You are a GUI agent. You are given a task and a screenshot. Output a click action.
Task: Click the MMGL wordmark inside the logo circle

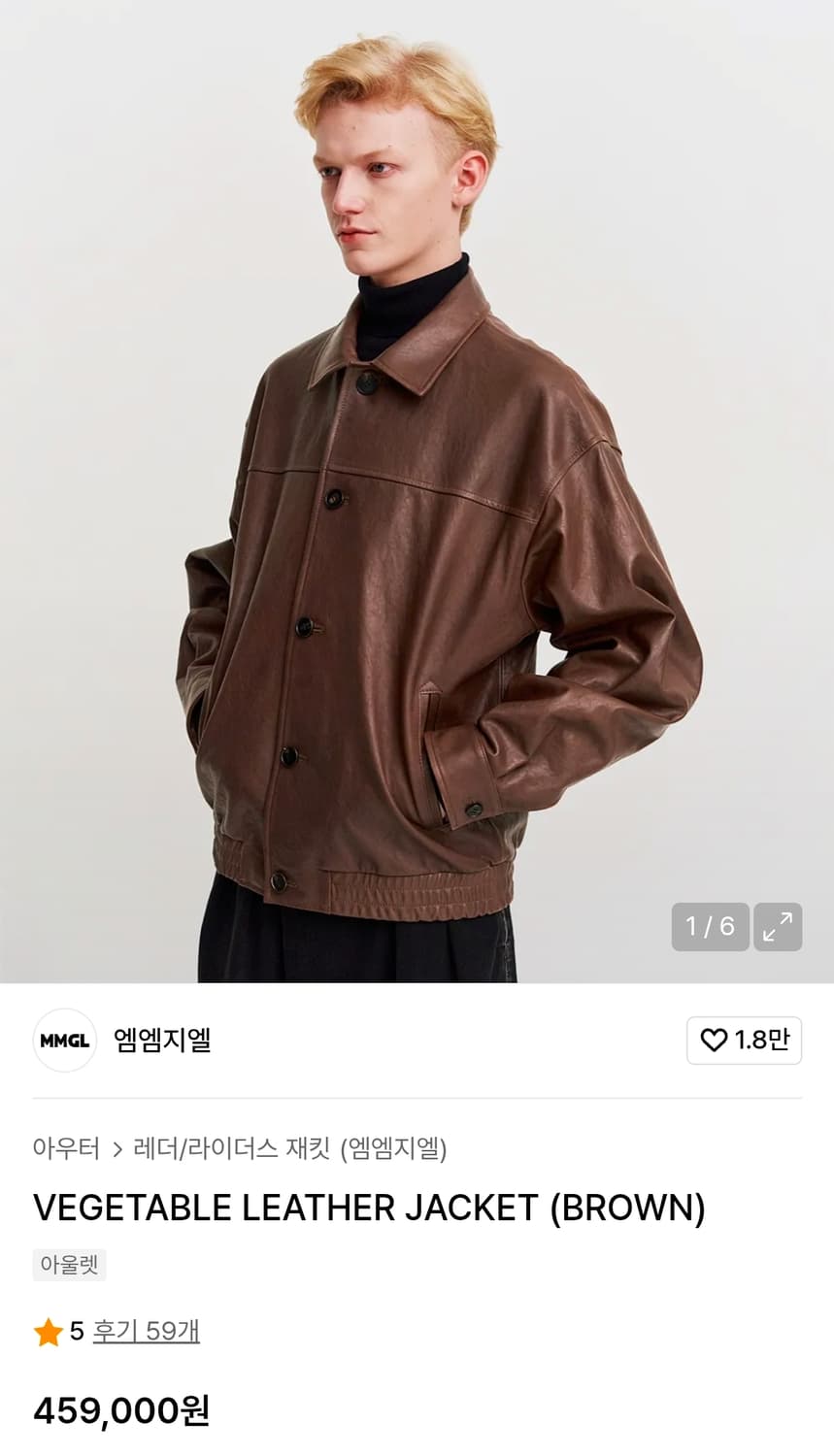point(64,1041)
